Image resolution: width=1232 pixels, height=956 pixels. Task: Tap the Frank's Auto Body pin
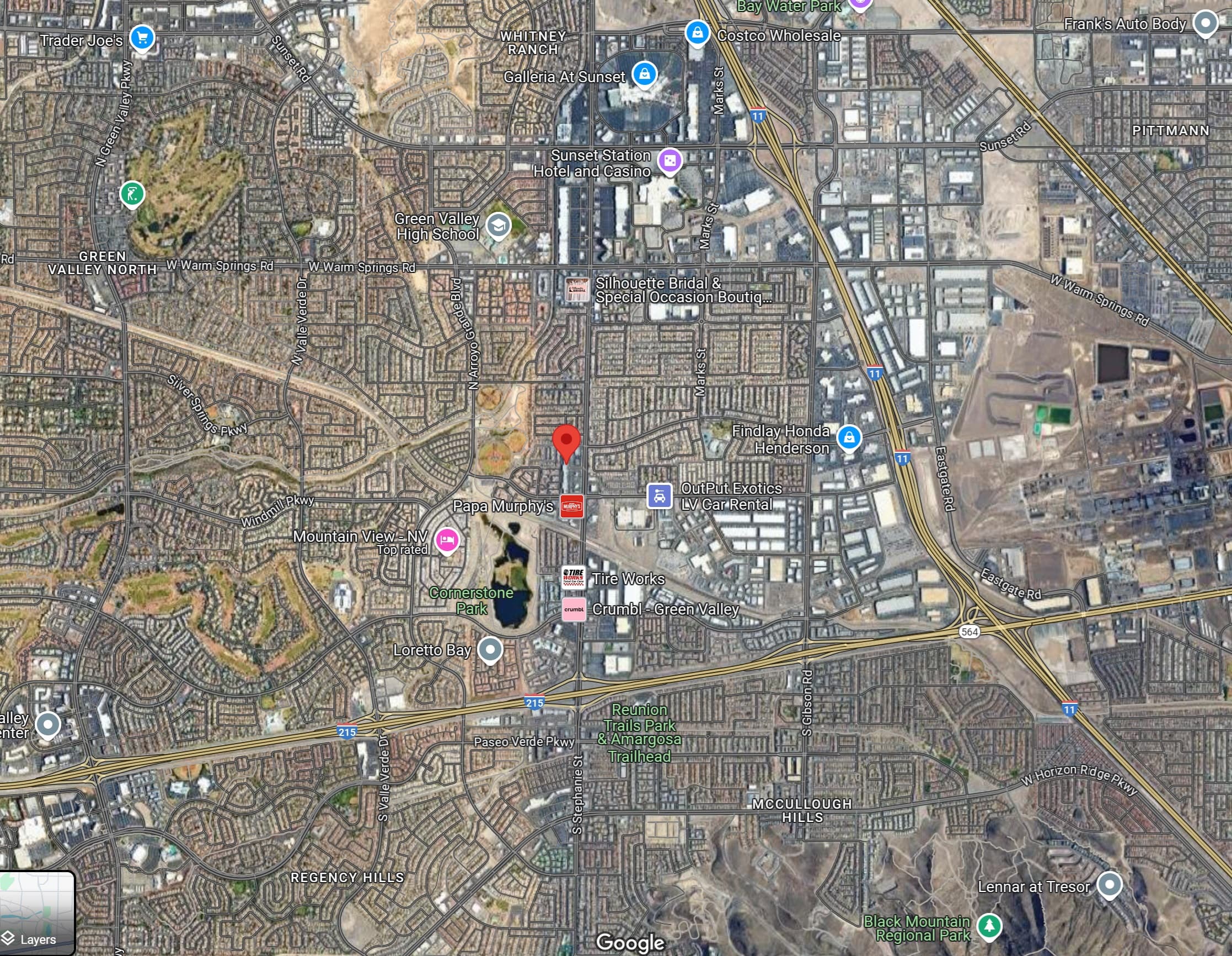click(1206, 23)
